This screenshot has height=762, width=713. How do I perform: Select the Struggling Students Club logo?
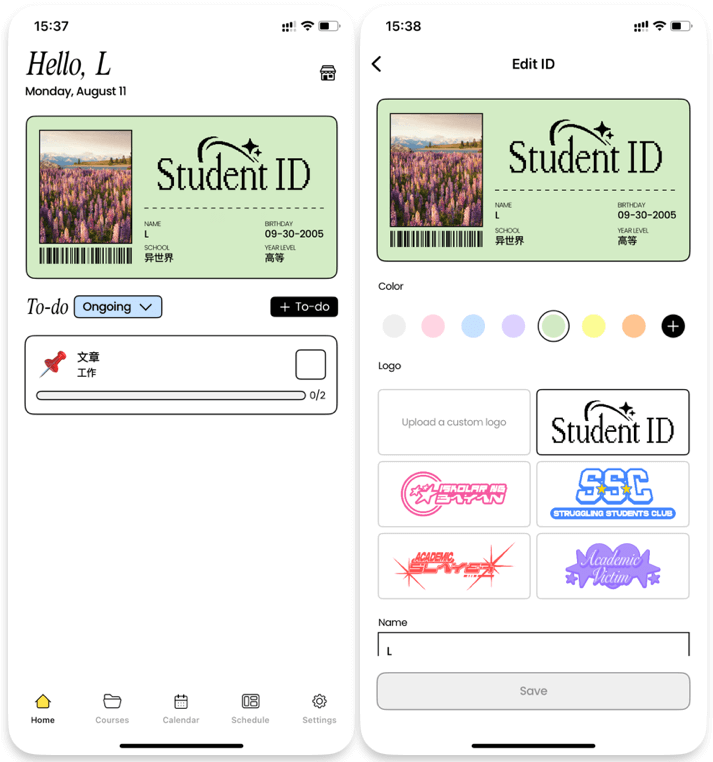coord(612,494)
